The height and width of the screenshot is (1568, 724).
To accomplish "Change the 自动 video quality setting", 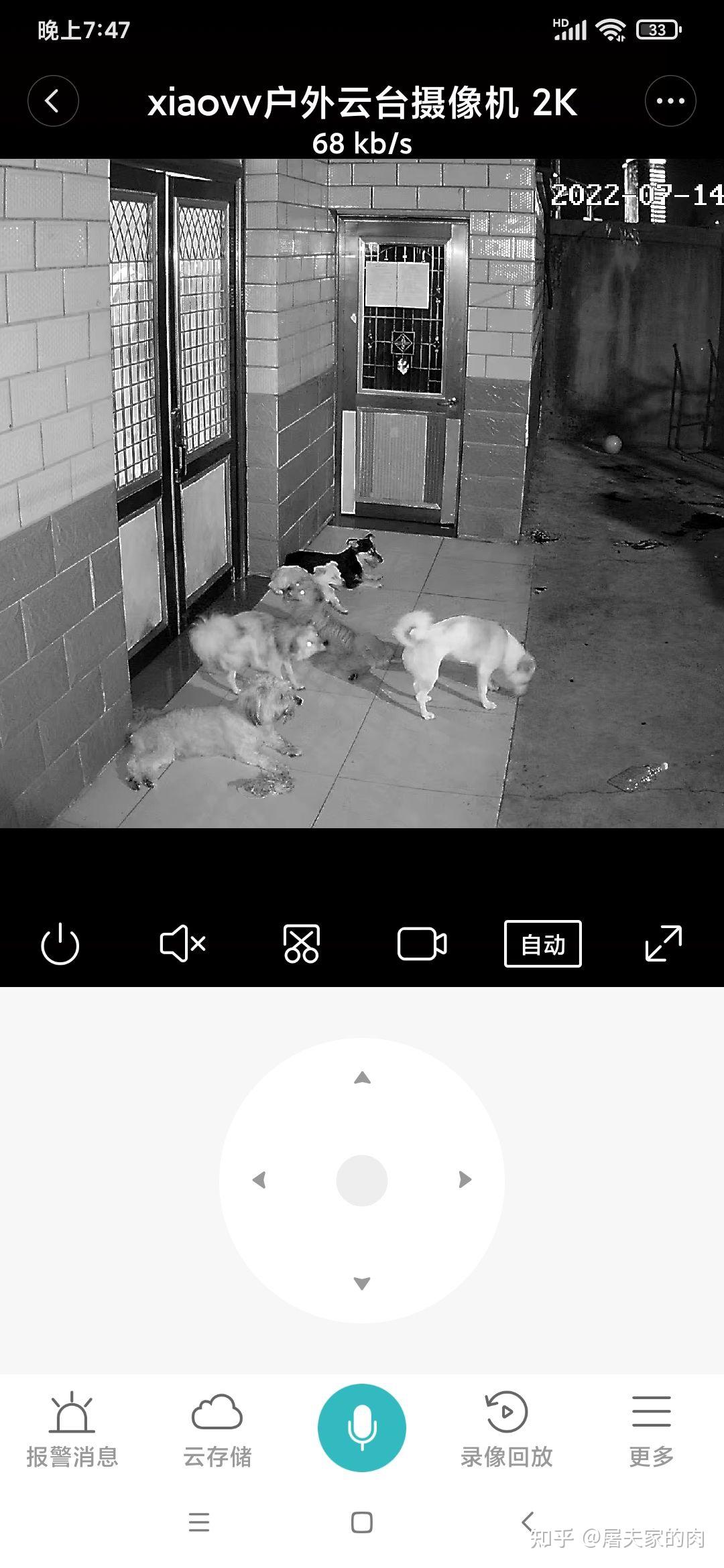I will coord(542,944).
